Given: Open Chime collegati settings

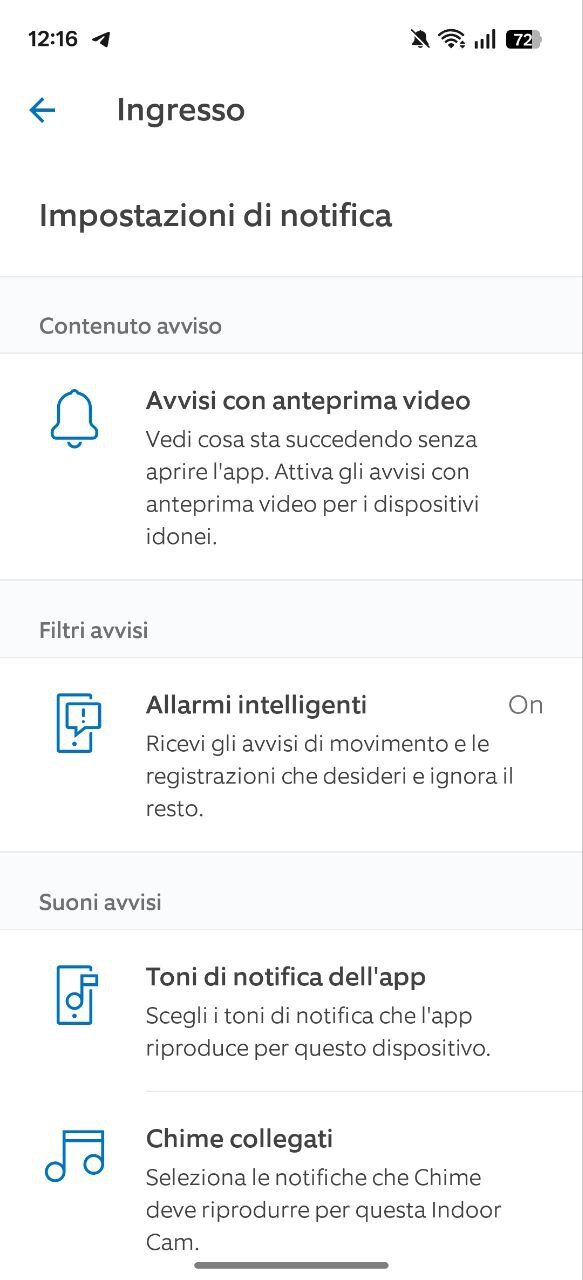Looking at the screenshot, I should click(291, 1180).
